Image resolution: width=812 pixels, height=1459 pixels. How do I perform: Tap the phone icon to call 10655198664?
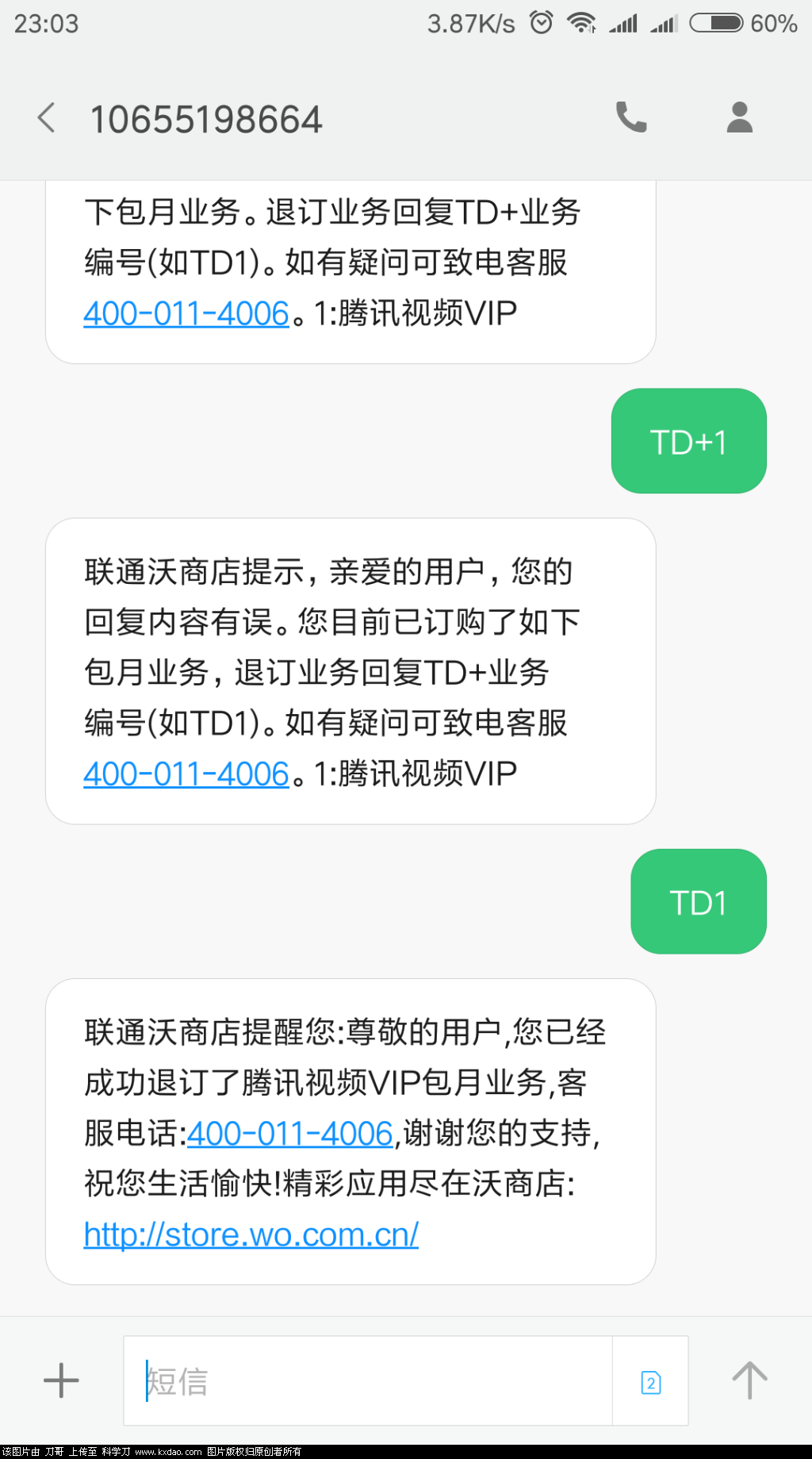tap(630, 117)
